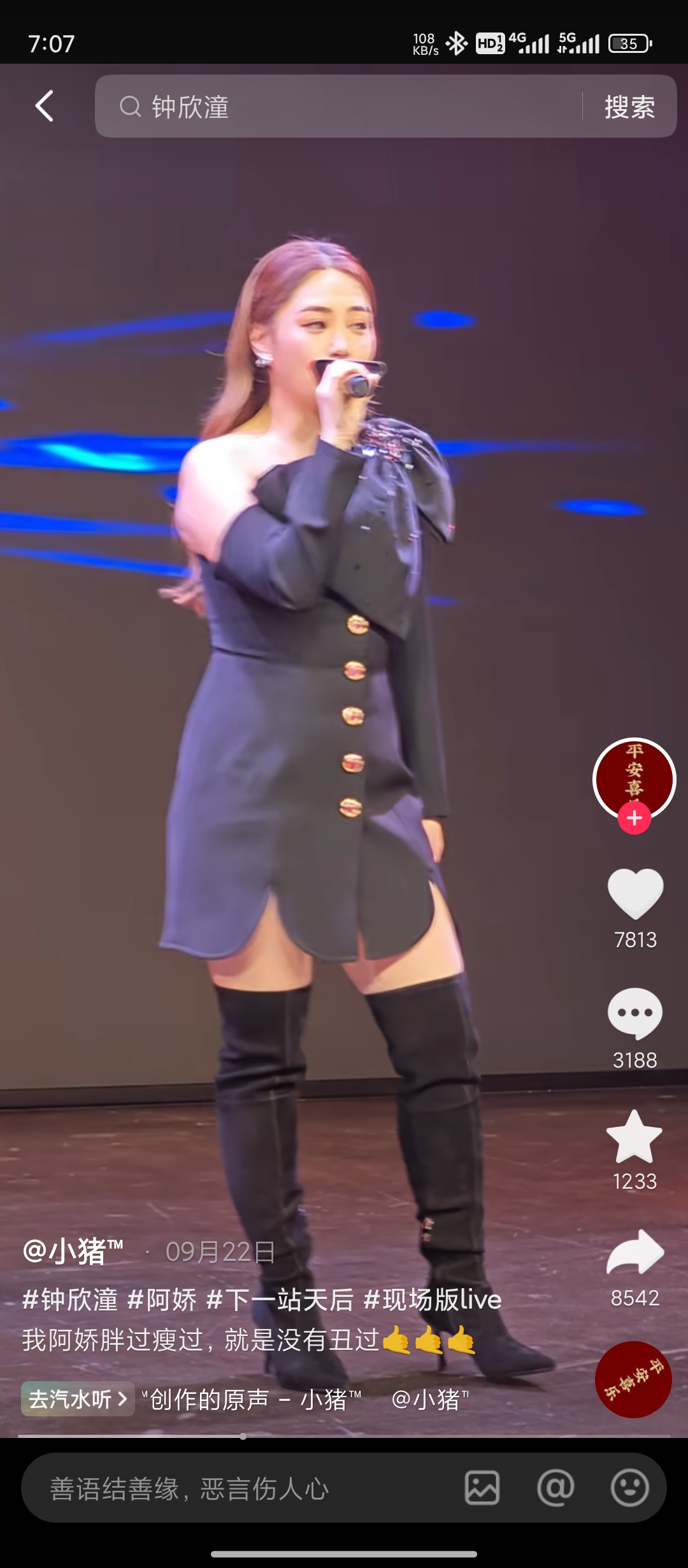
Task: Open the comments bubble
Action: 635,1013
